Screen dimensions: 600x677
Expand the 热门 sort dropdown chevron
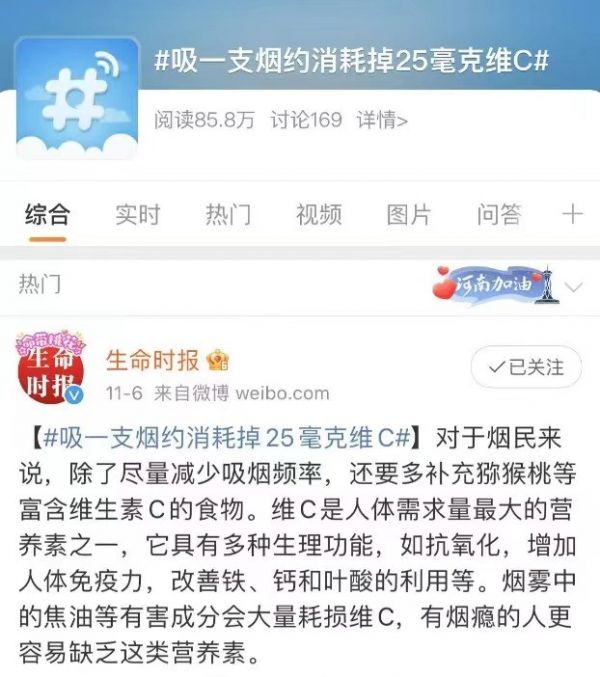(x=574, y=288)
